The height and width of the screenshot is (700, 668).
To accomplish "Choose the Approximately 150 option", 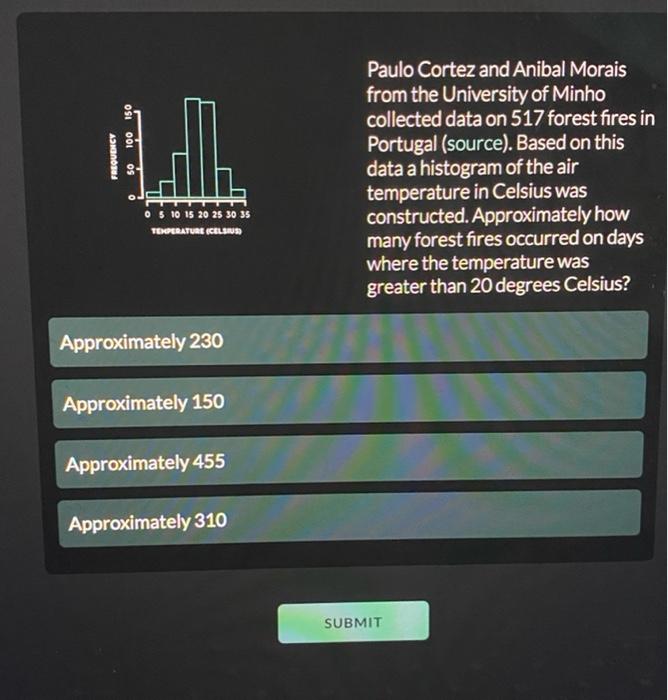I will [x=348, y=403].
